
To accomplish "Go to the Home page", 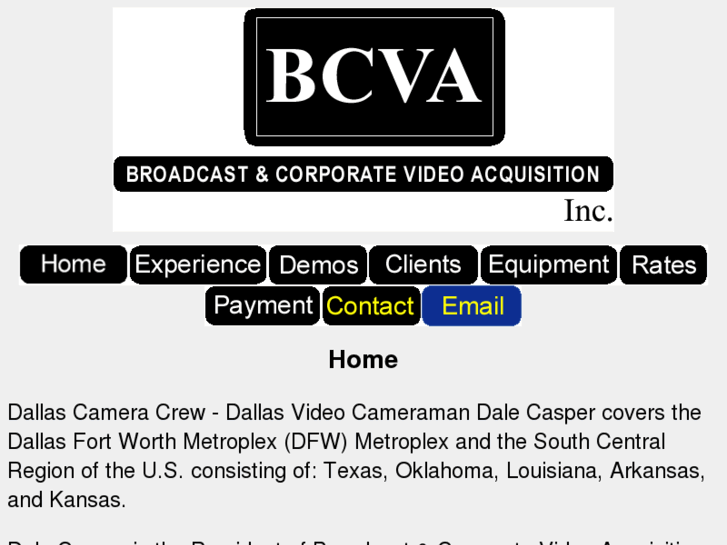I will [73, 265].
